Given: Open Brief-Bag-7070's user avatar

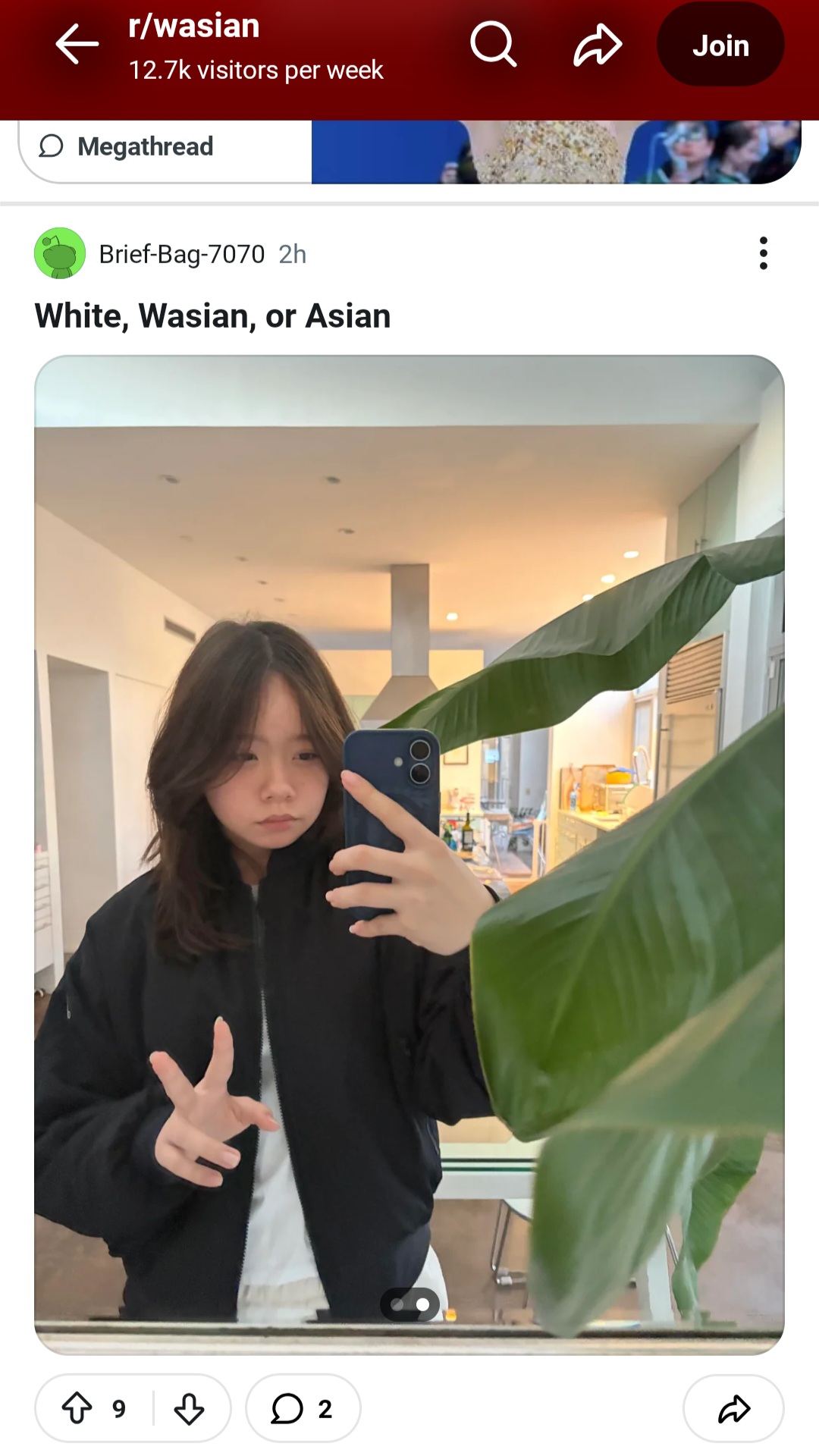Looking at the screenshot, I should click(x=60, y=253).
